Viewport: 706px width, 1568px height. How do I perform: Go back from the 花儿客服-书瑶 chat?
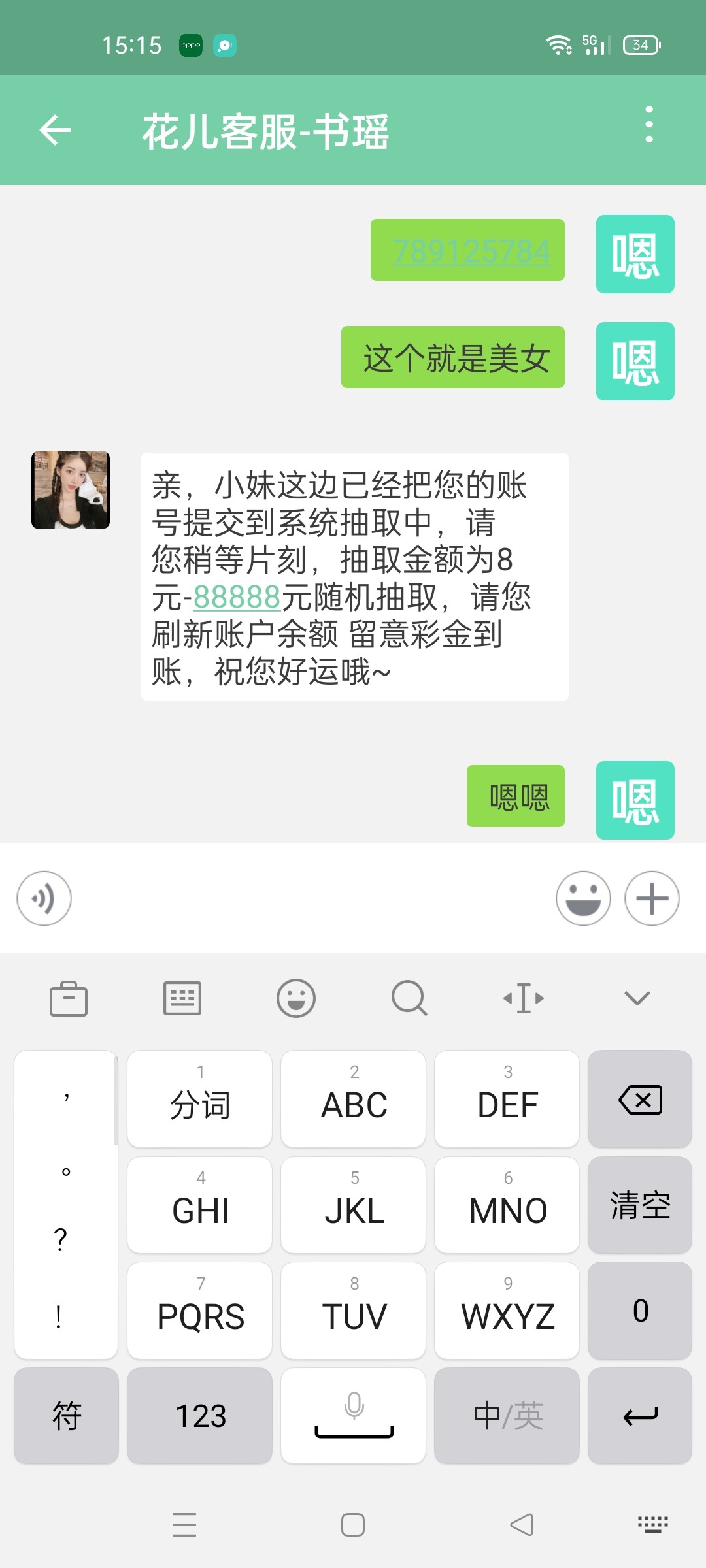coord(55,130)
